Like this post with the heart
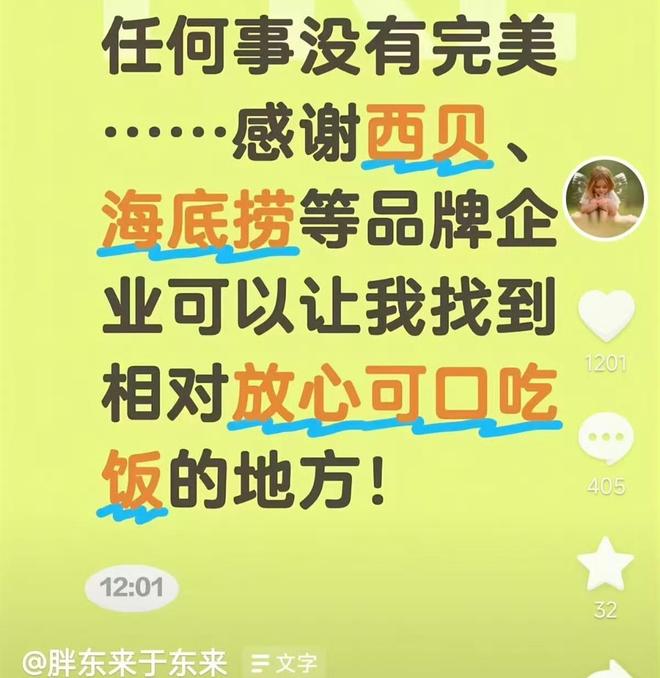 click(x=606, y=315)
